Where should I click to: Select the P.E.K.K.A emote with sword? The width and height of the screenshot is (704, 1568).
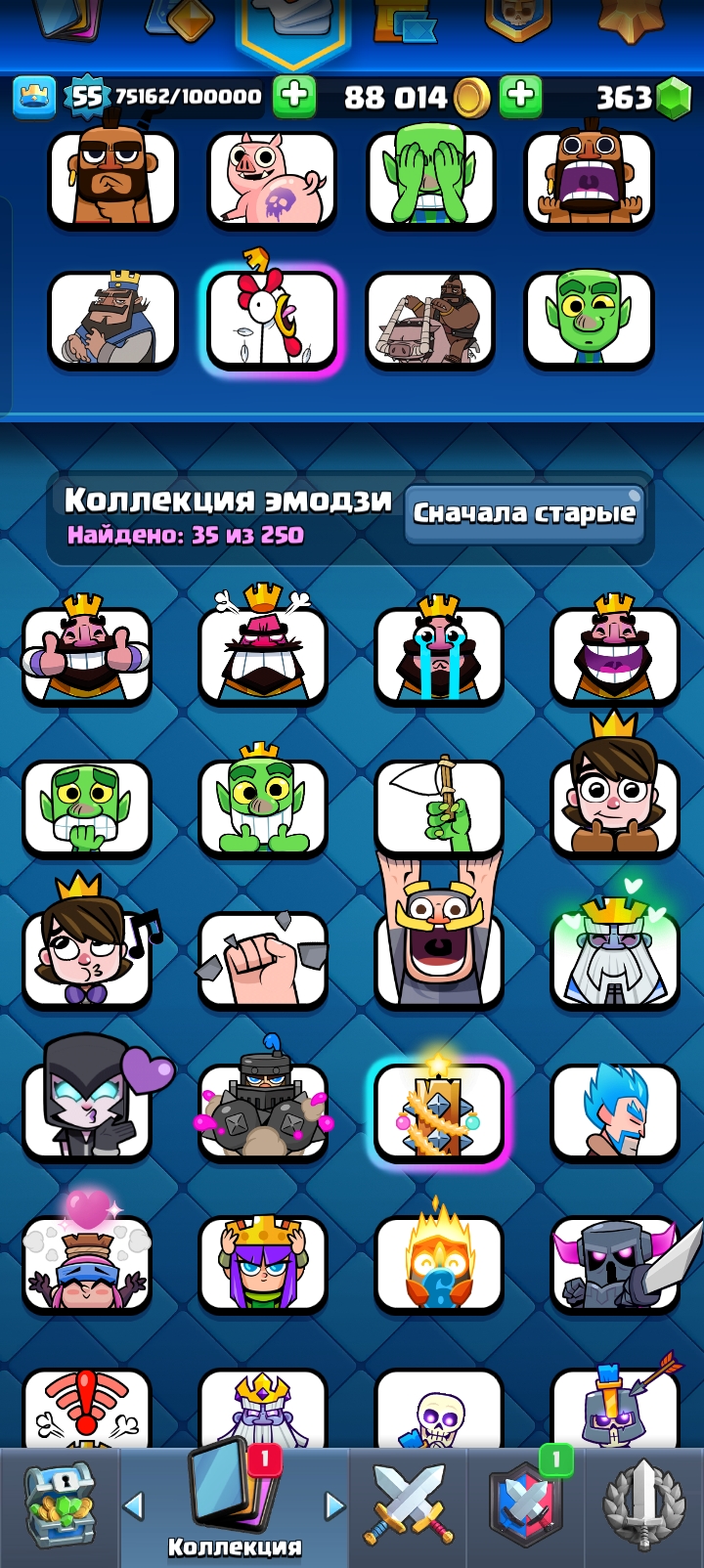tap(615, 1264)
